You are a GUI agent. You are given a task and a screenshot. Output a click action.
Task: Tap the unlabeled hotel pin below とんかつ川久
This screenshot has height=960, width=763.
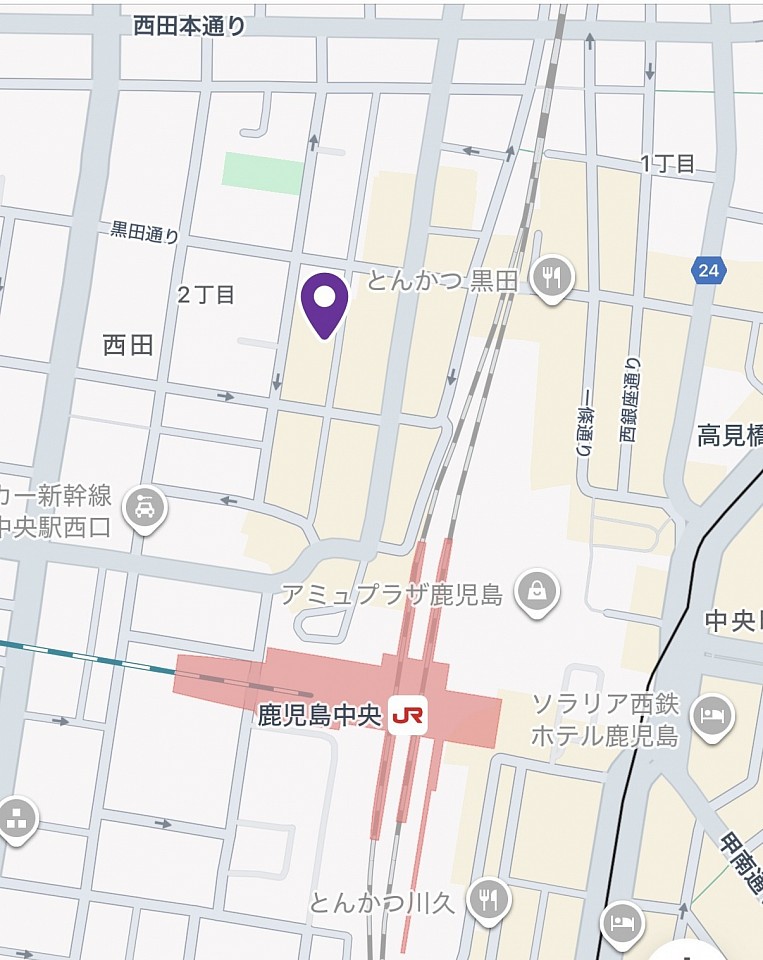[x=622, y=921]
